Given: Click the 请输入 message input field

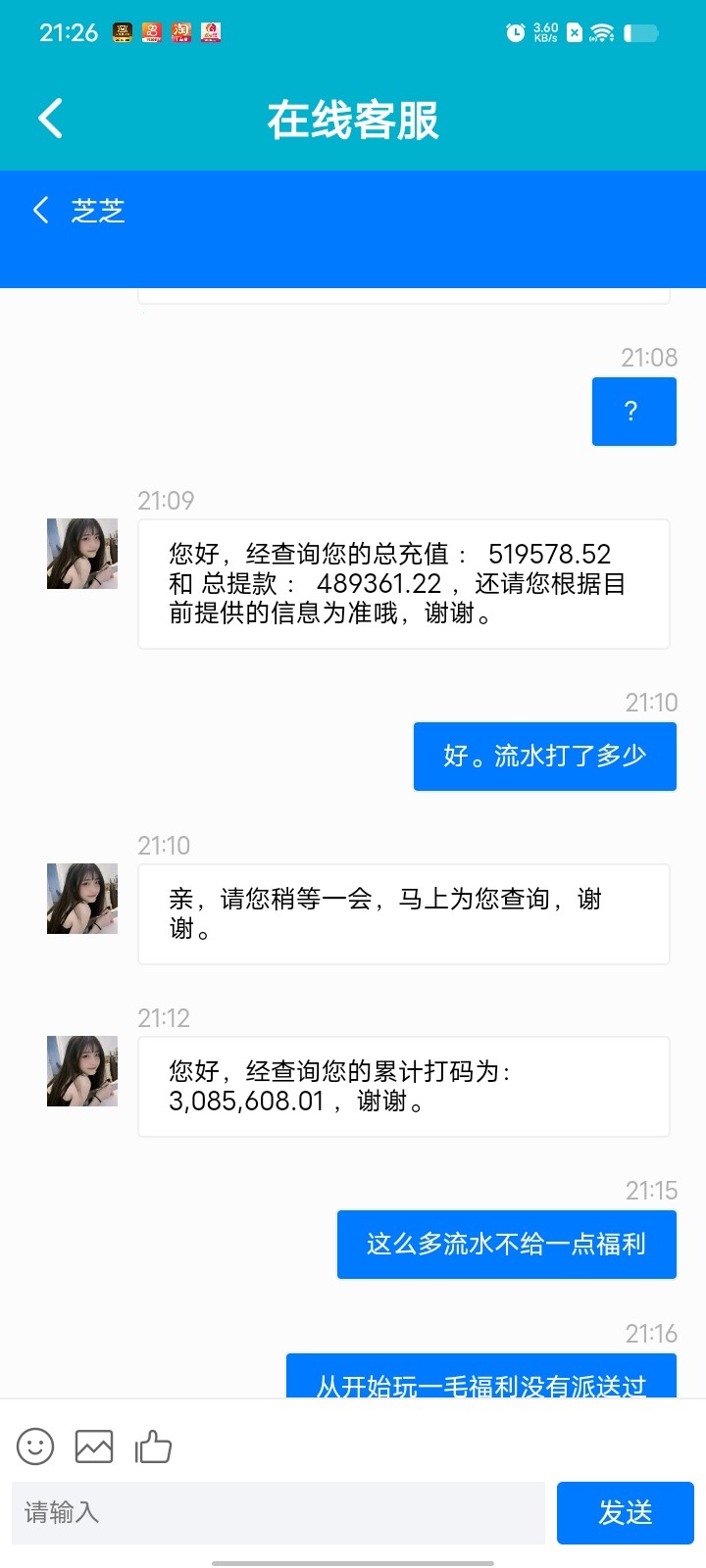Looking at the screenshot, I should tap(277, 1512).
